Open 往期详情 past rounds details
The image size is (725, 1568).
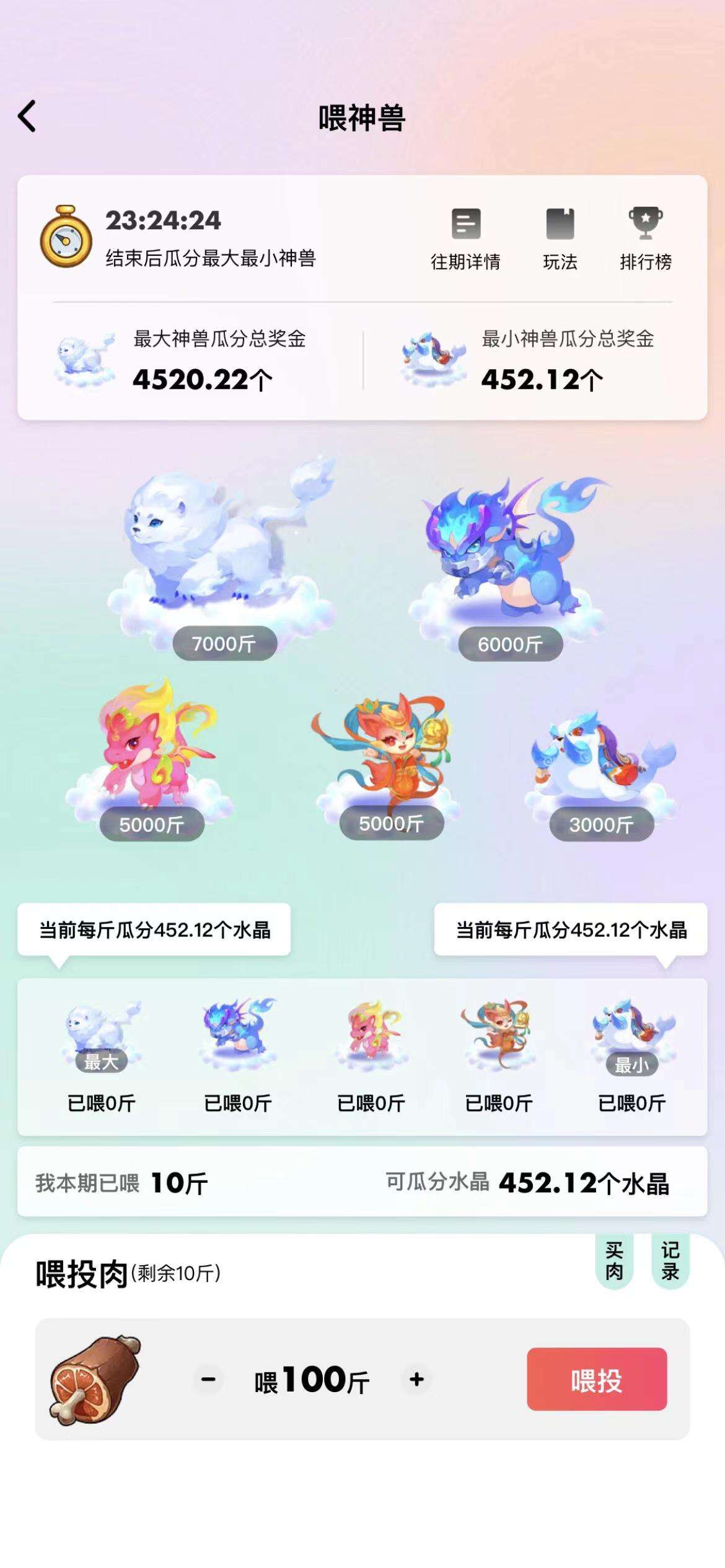click(x=465, y=239)
